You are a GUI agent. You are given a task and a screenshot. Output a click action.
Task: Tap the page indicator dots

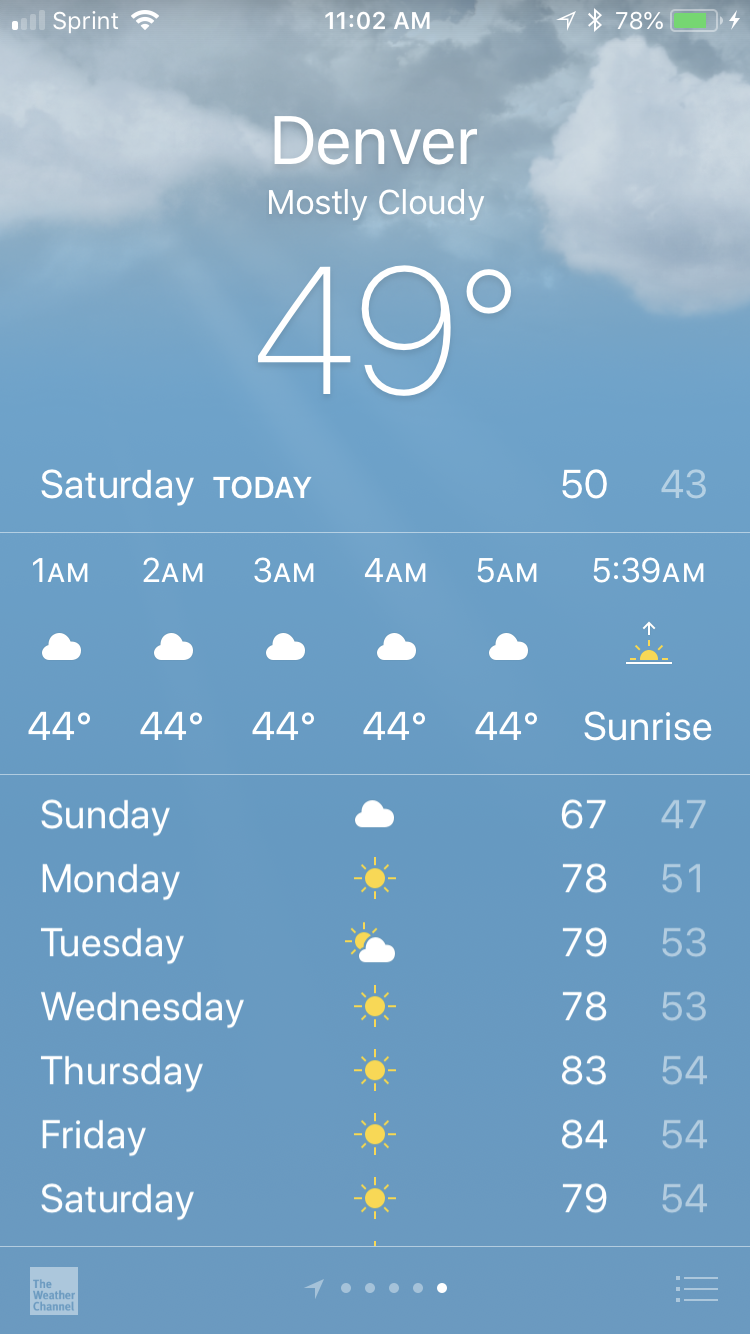point(376,1288)
